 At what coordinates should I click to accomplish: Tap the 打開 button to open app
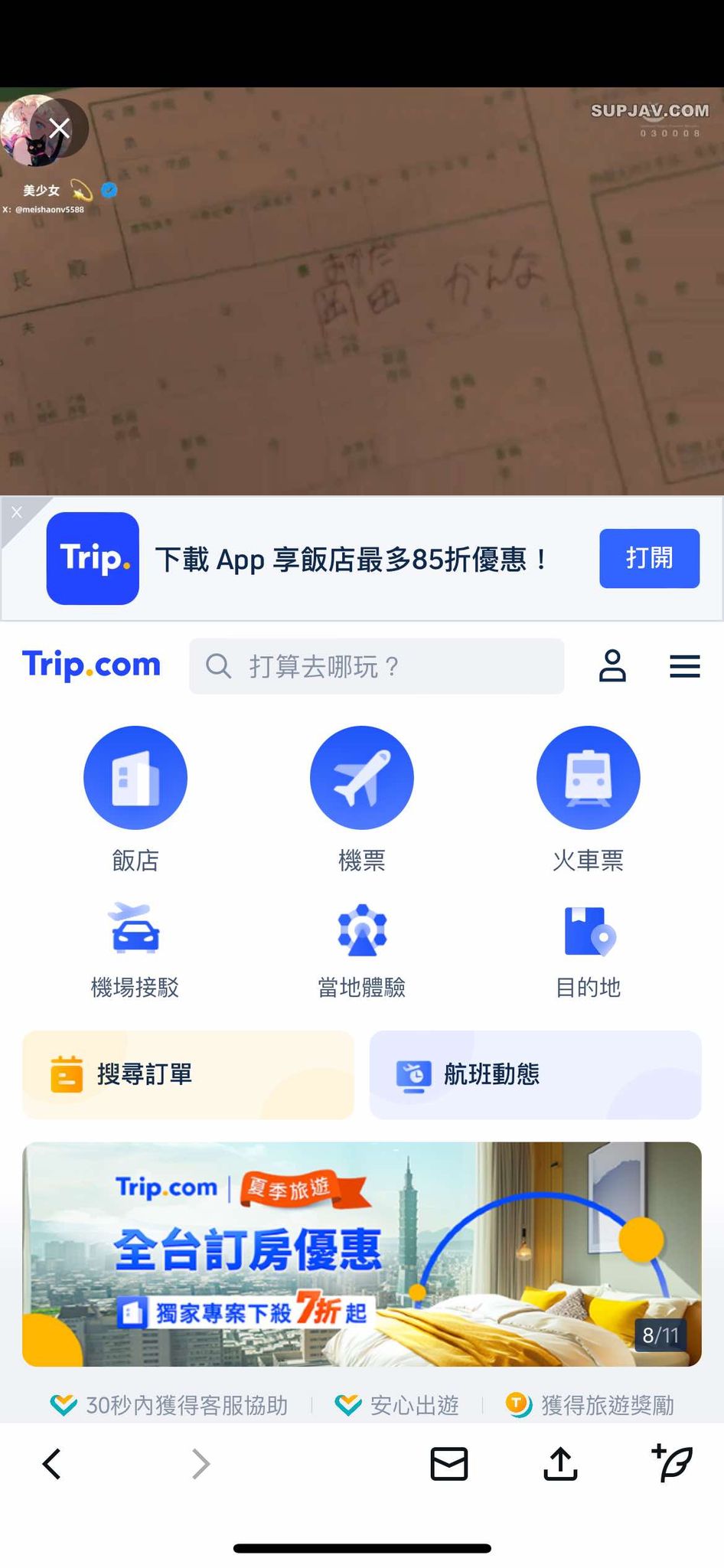pyautogui.click(x=649, y=558)
